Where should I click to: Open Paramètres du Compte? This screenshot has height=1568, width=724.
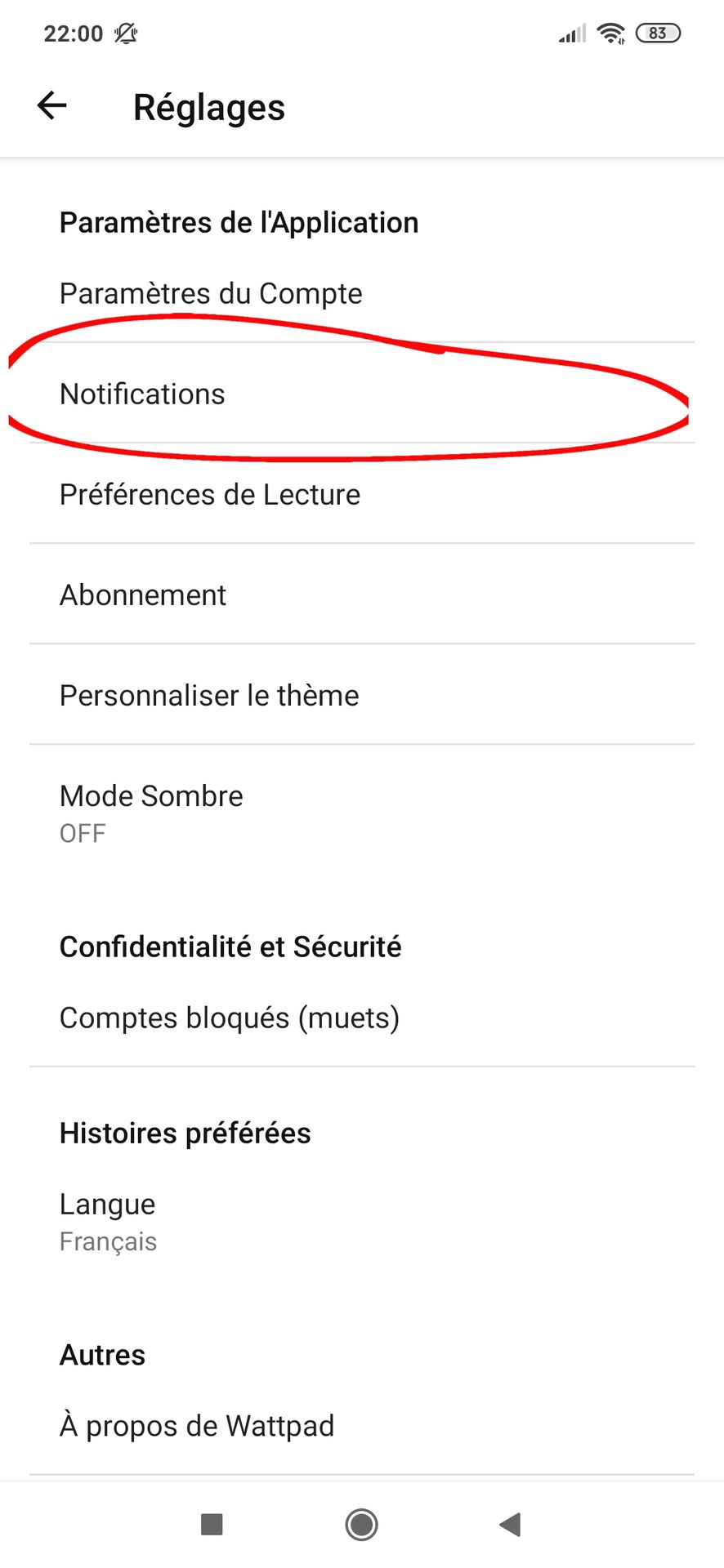click(x=362, y=294)
